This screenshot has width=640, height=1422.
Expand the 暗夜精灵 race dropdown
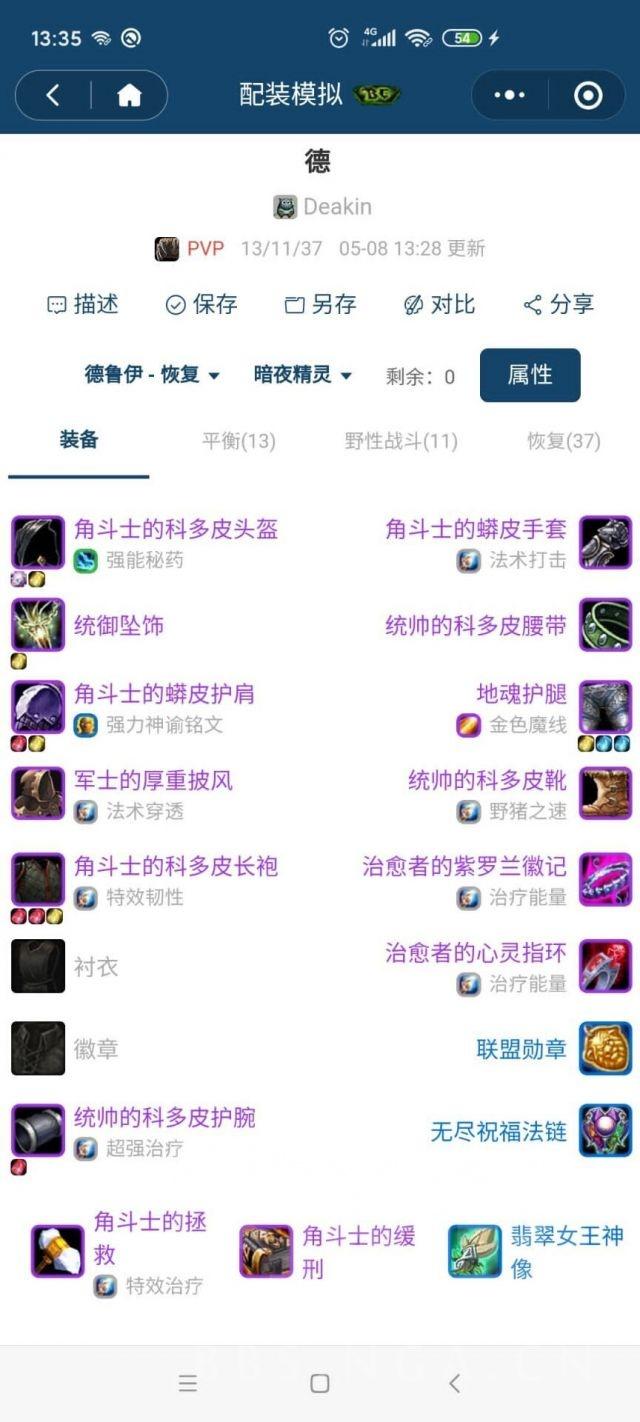303,375
